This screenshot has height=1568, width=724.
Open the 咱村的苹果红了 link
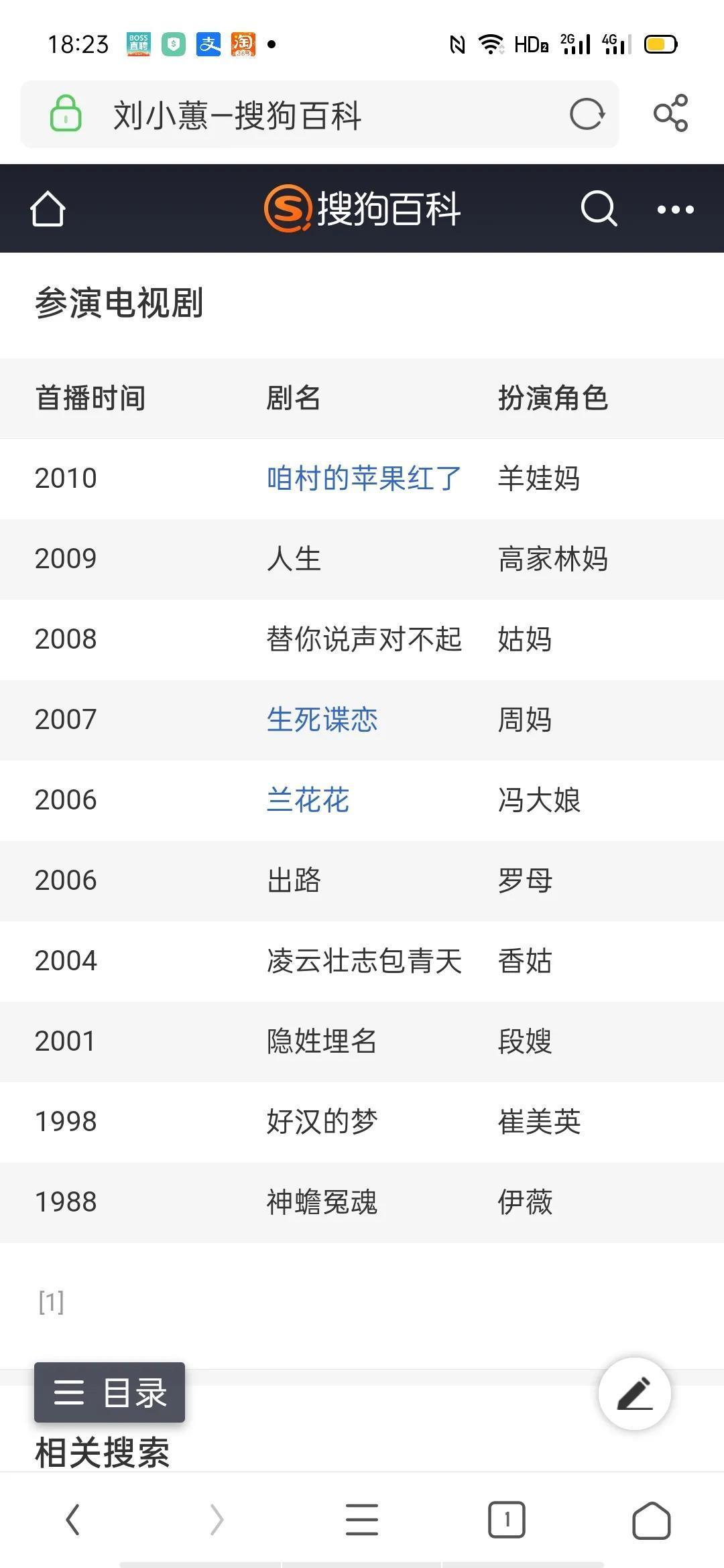(x=364, y=478)
